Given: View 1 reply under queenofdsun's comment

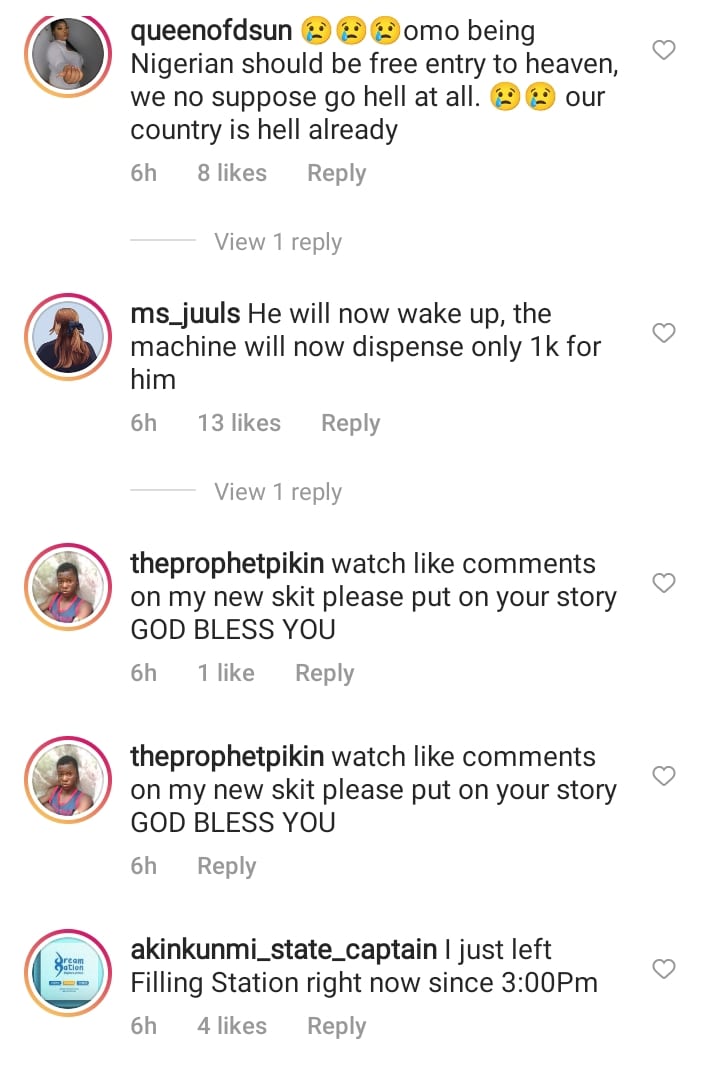Looking at the screenshot, I should tap(277, 242).
